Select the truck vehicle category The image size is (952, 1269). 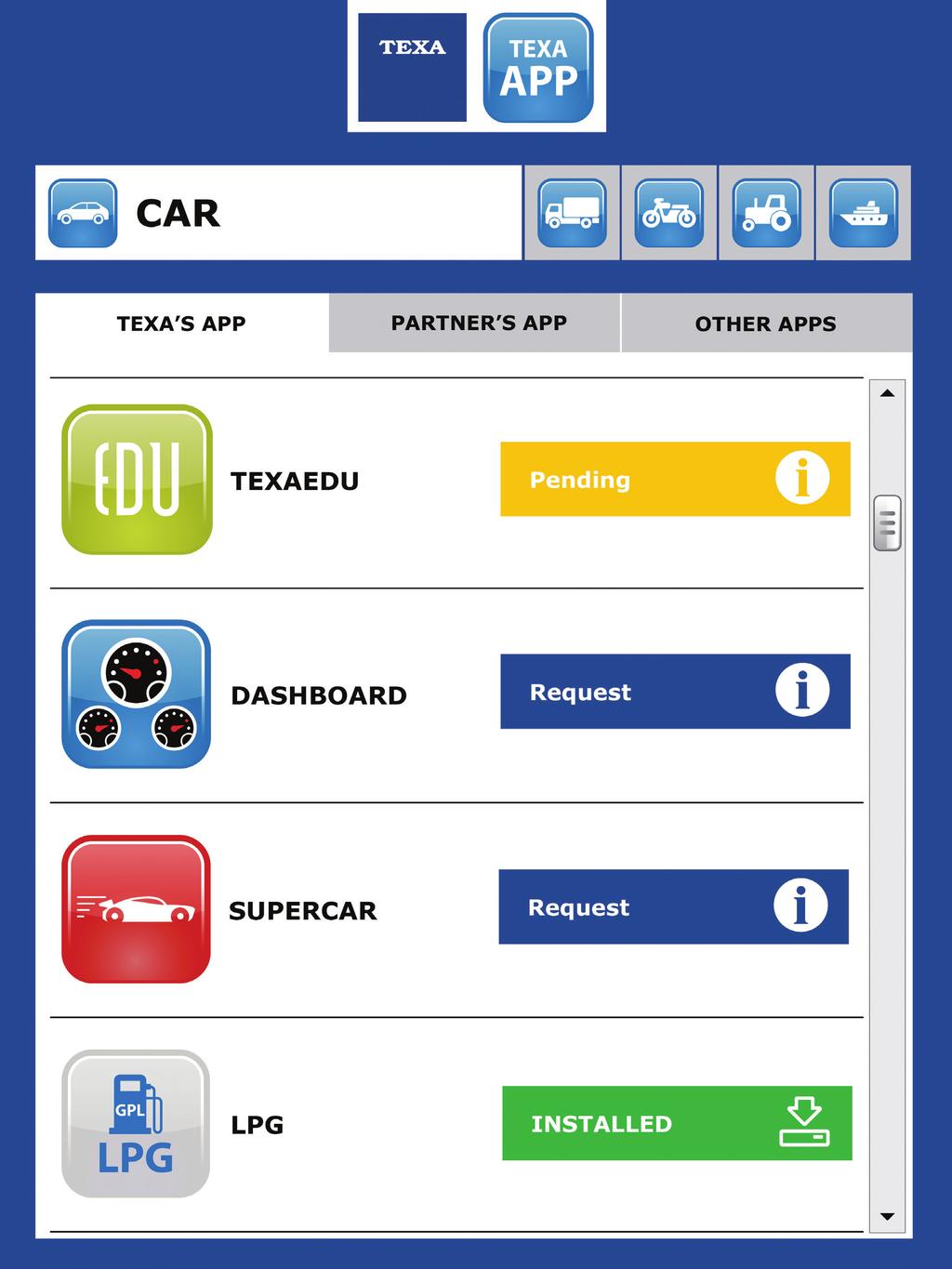coord(572,213)
